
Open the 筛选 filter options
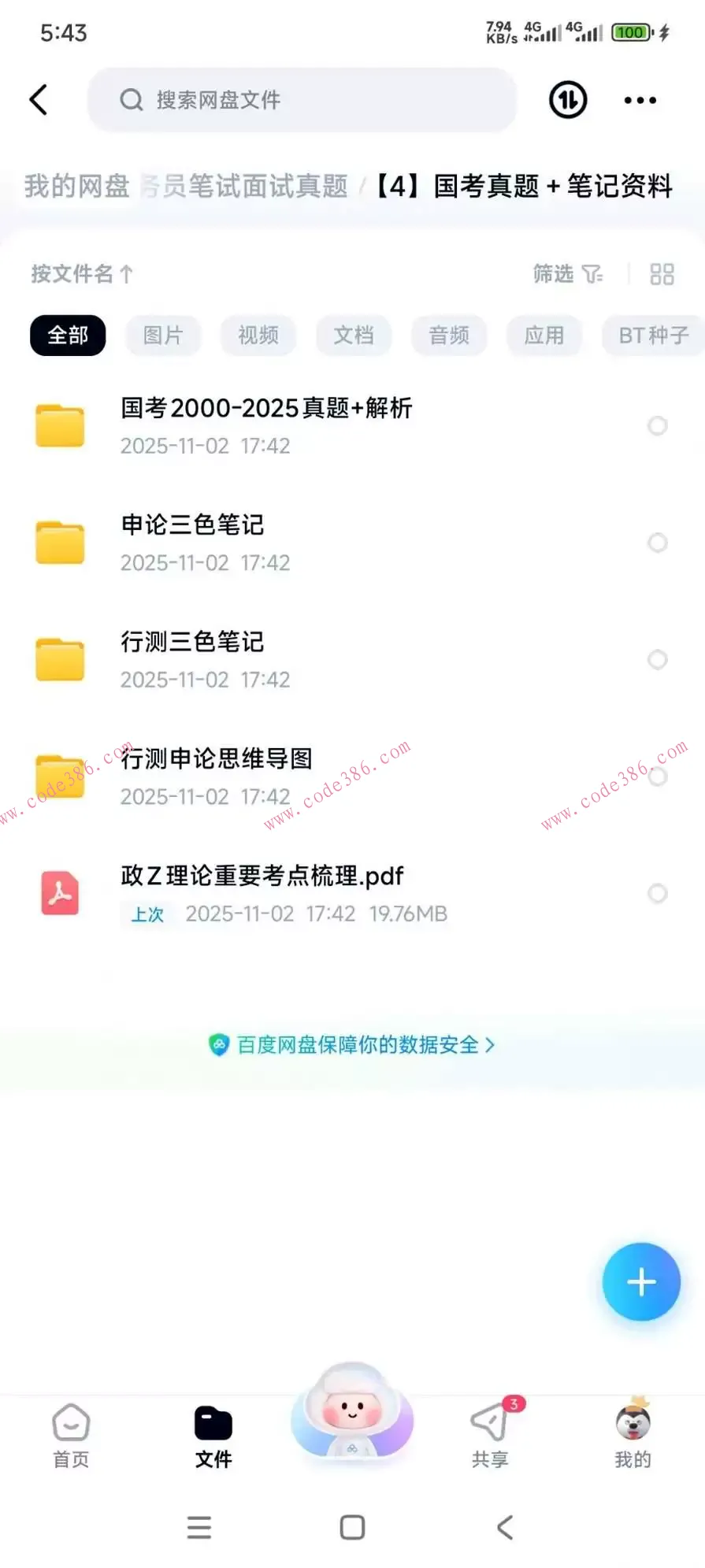point(566,273)
